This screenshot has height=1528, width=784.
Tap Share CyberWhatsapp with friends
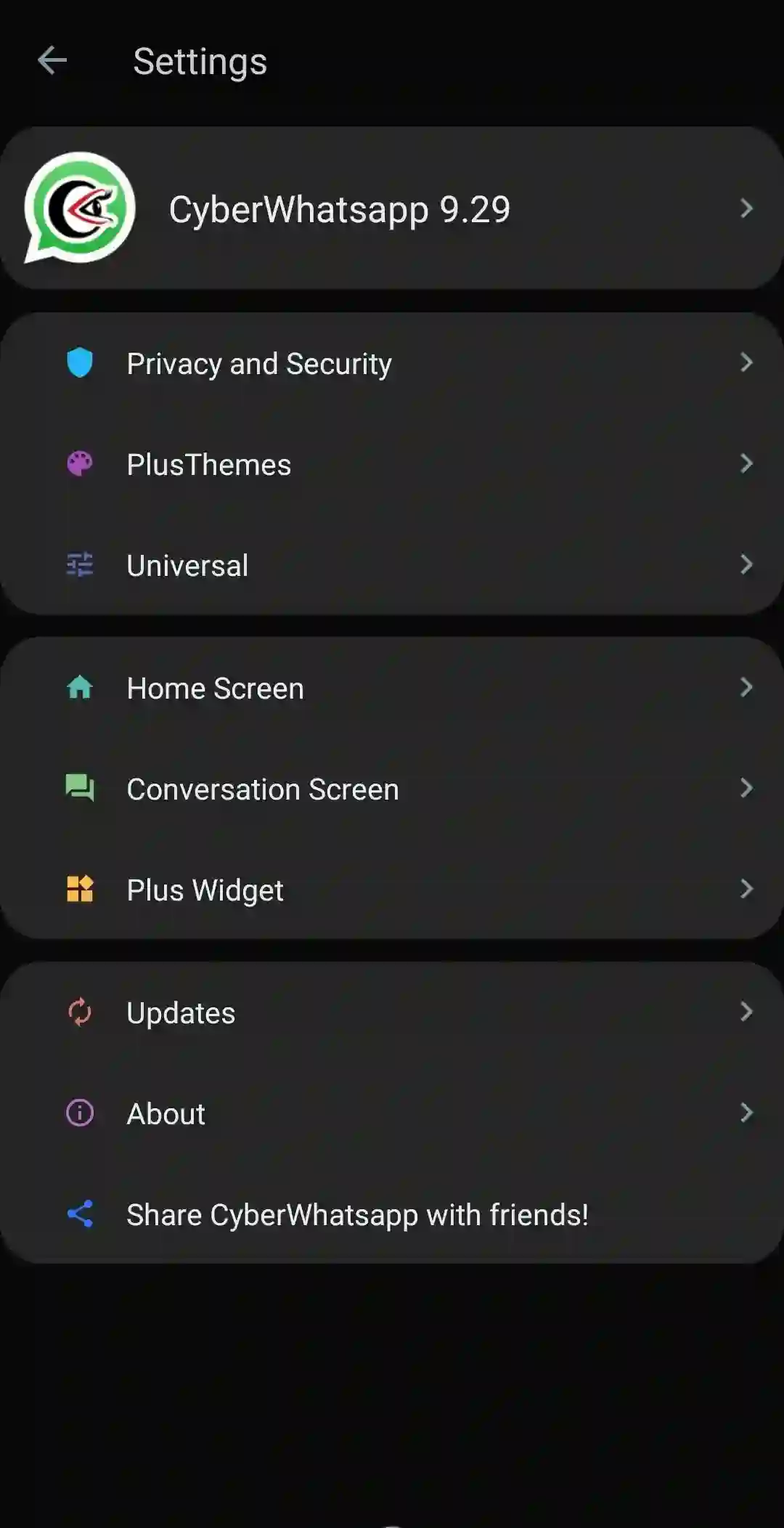coord(357,1213)
